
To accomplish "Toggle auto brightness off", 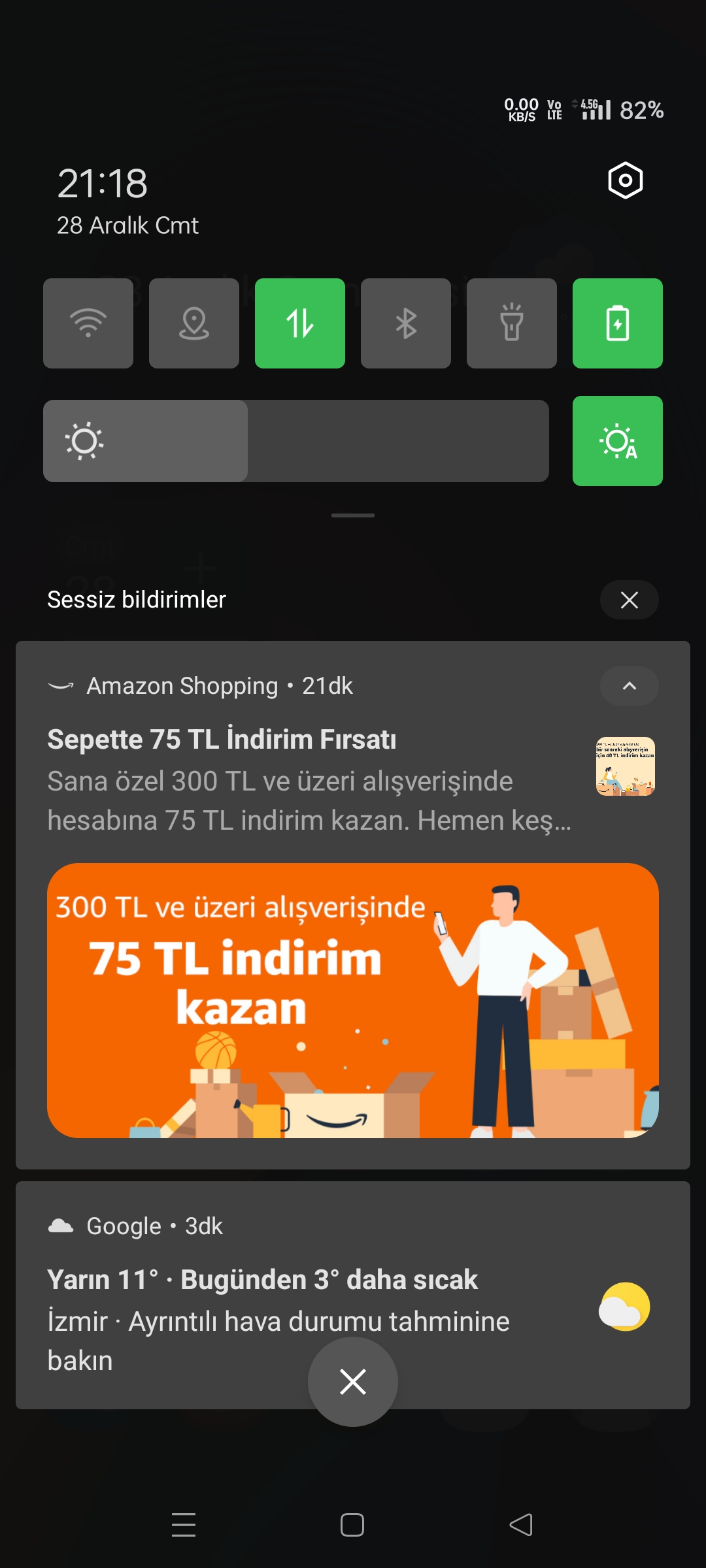I will [x=618, y=441].
